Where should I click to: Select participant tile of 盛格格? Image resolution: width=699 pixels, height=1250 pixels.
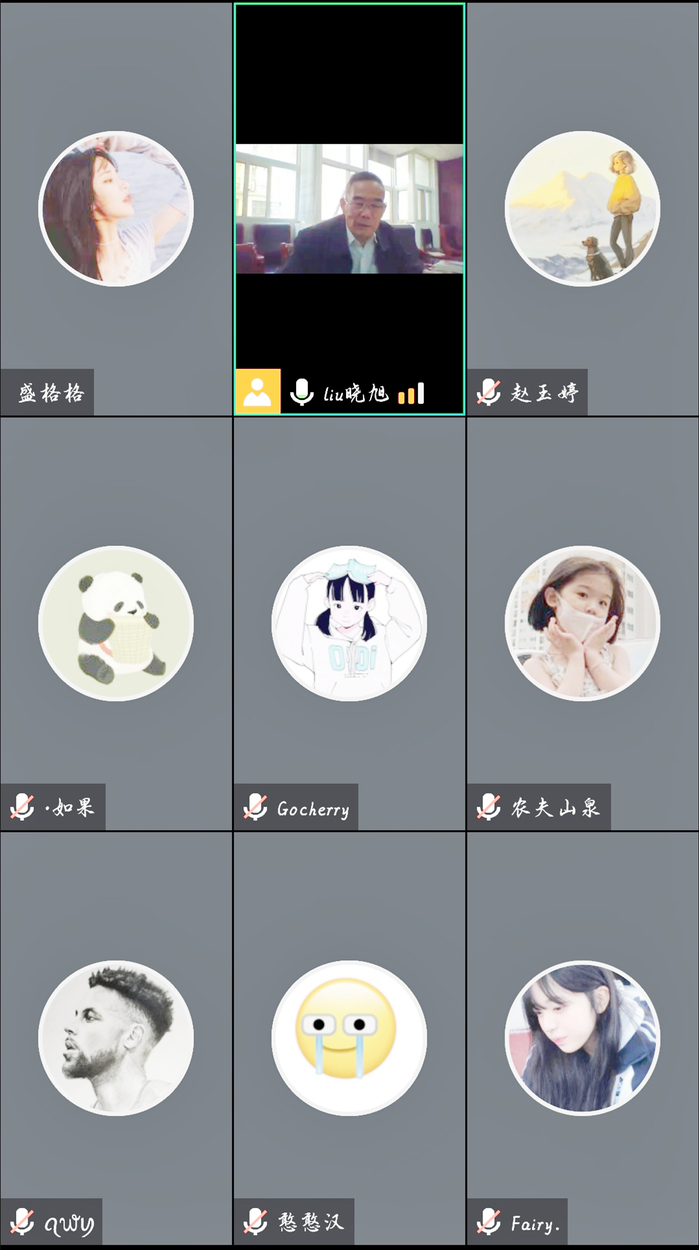[116, 209]
